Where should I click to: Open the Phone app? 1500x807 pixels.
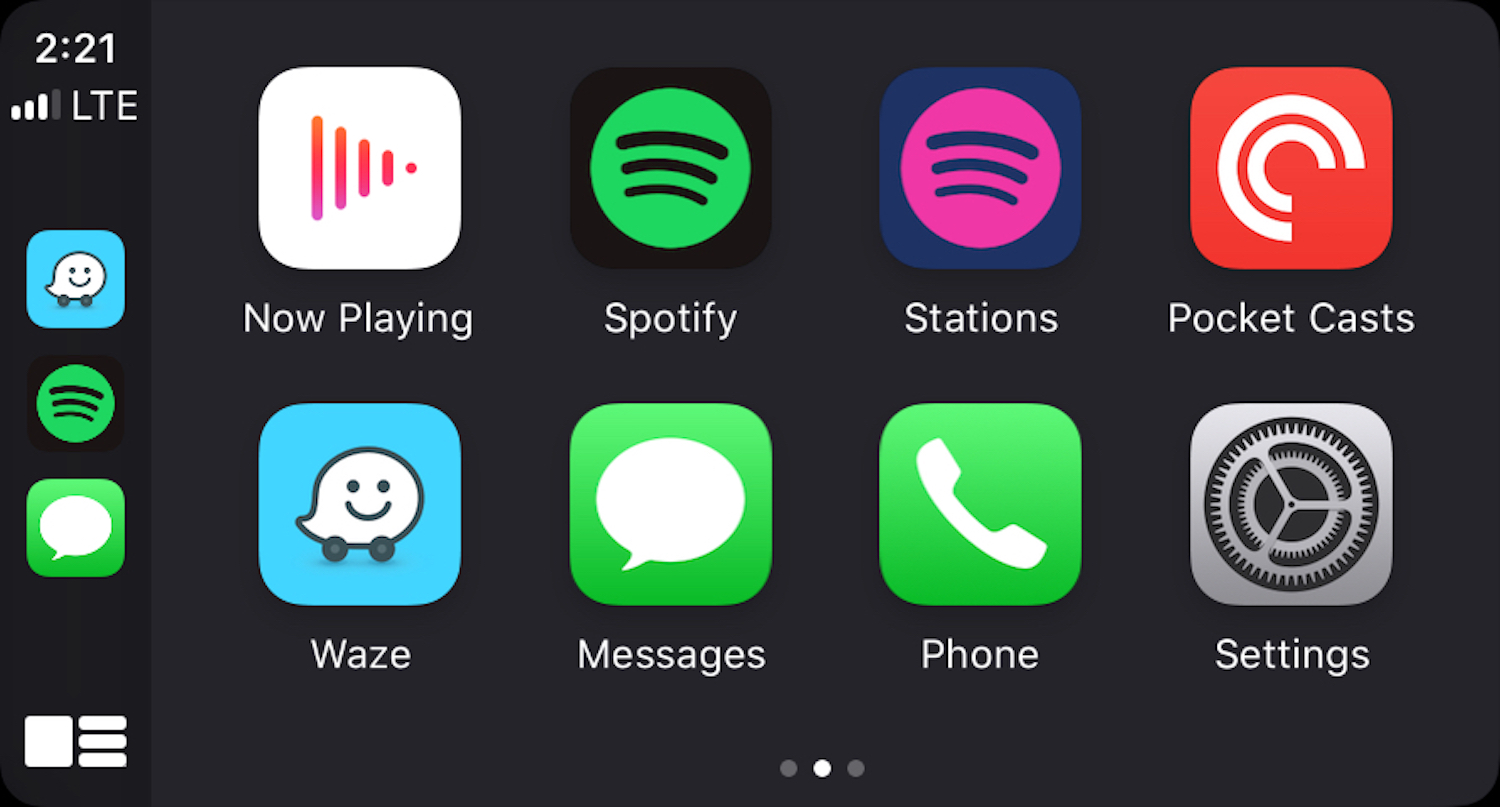click(980, 504)
